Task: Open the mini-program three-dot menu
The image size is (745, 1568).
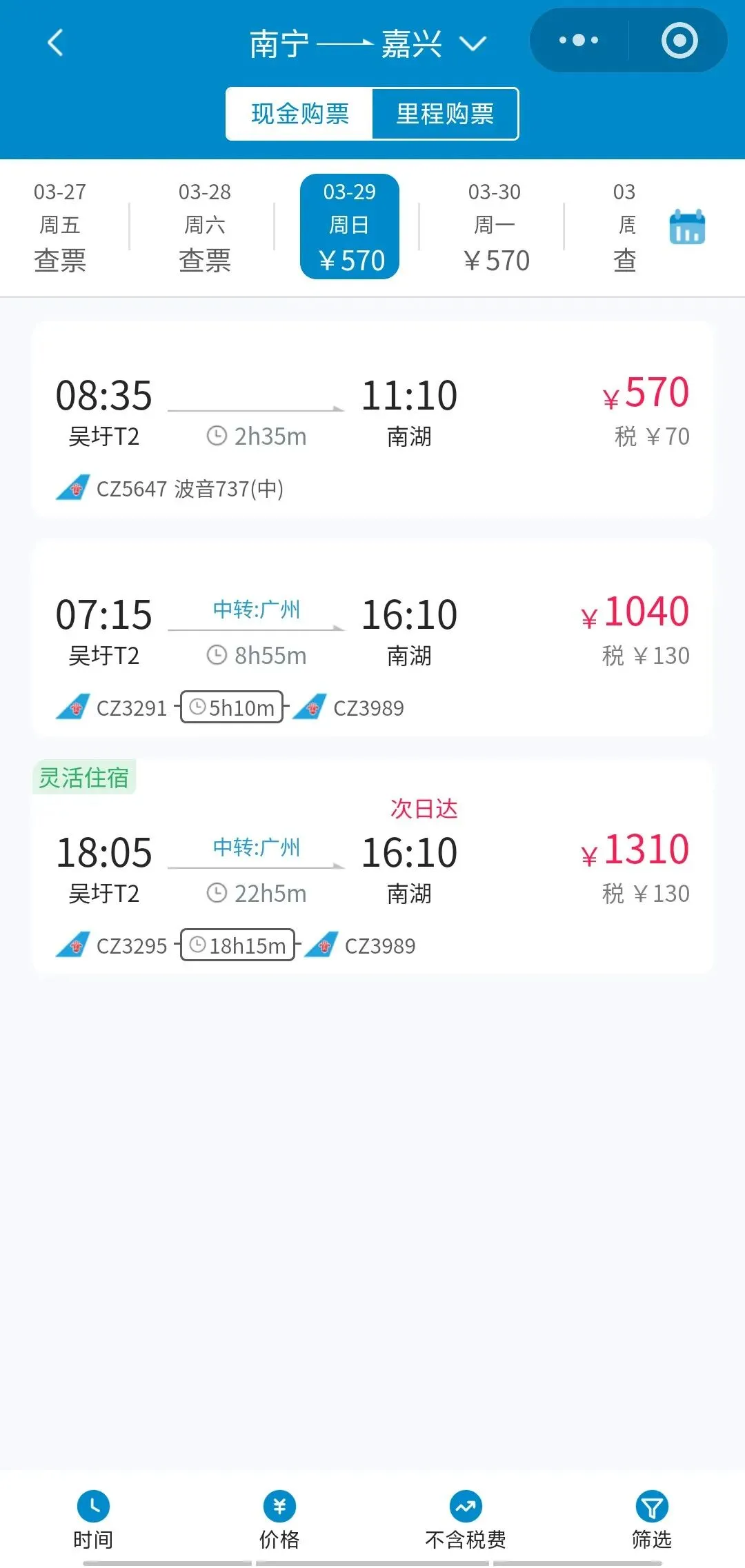Action: [579, 40]
